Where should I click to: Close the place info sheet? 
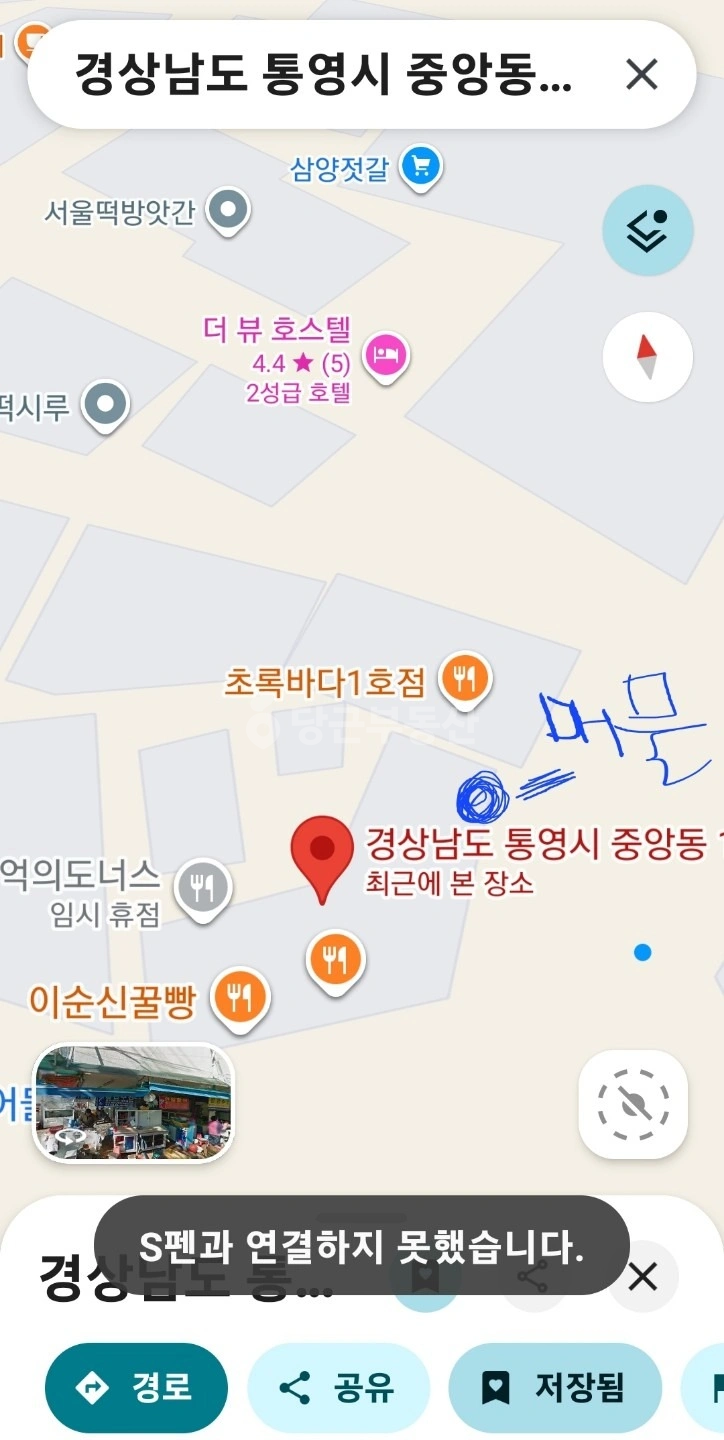(643, 1276)
